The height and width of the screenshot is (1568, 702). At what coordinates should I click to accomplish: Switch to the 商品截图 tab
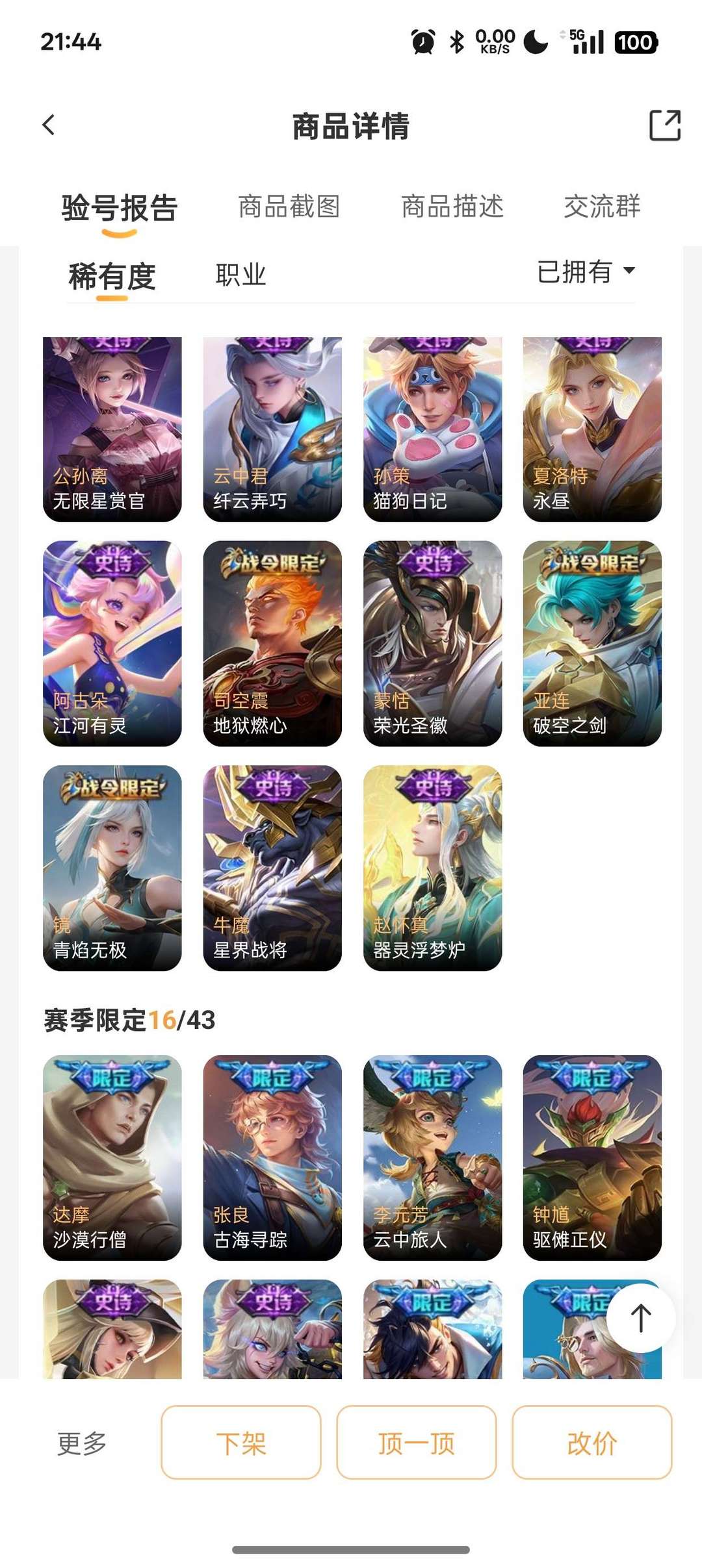pyautogui.click(x=289, y=207)
